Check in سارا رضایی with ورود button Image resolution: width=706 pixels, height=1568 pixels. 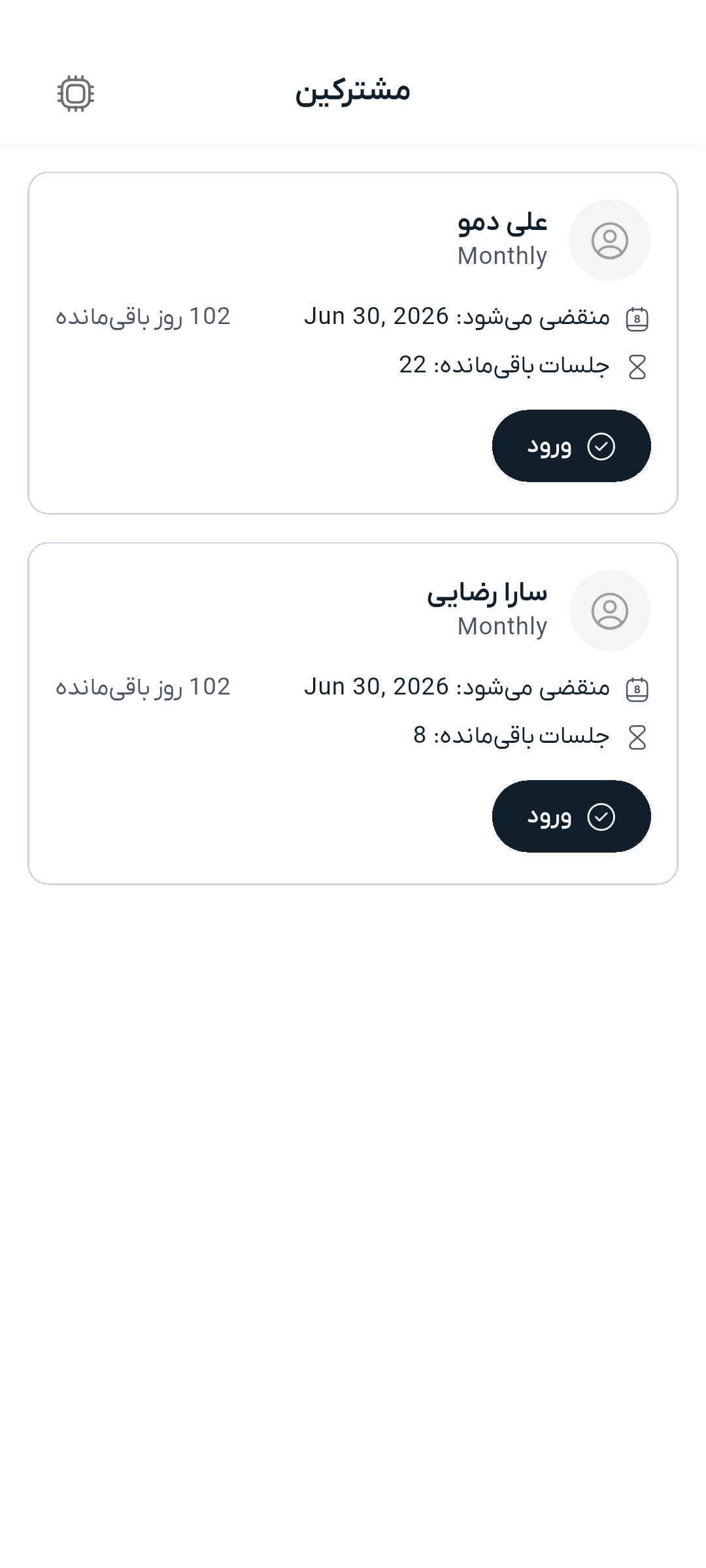[x=571, y=817]
